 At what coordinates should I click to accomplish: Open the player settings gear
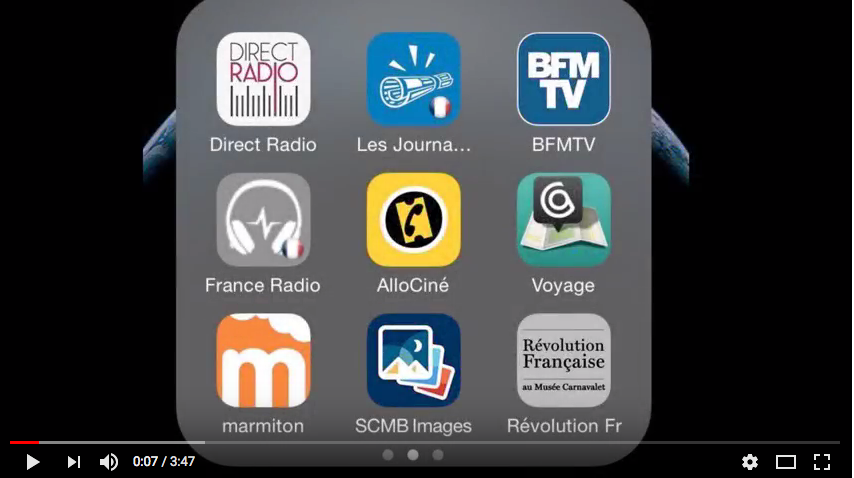coord(749,462)
